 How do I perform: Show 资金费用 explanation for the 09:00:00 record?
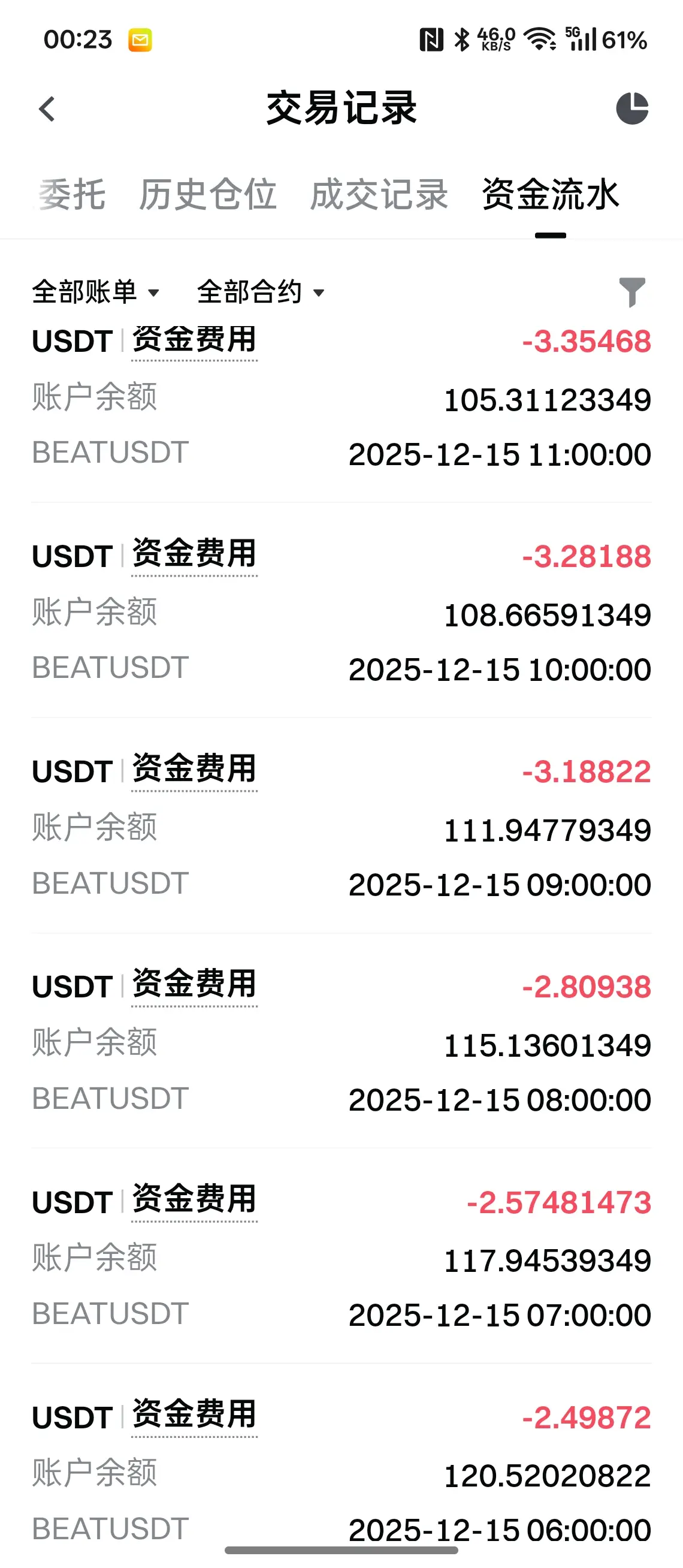click(194, 770)
